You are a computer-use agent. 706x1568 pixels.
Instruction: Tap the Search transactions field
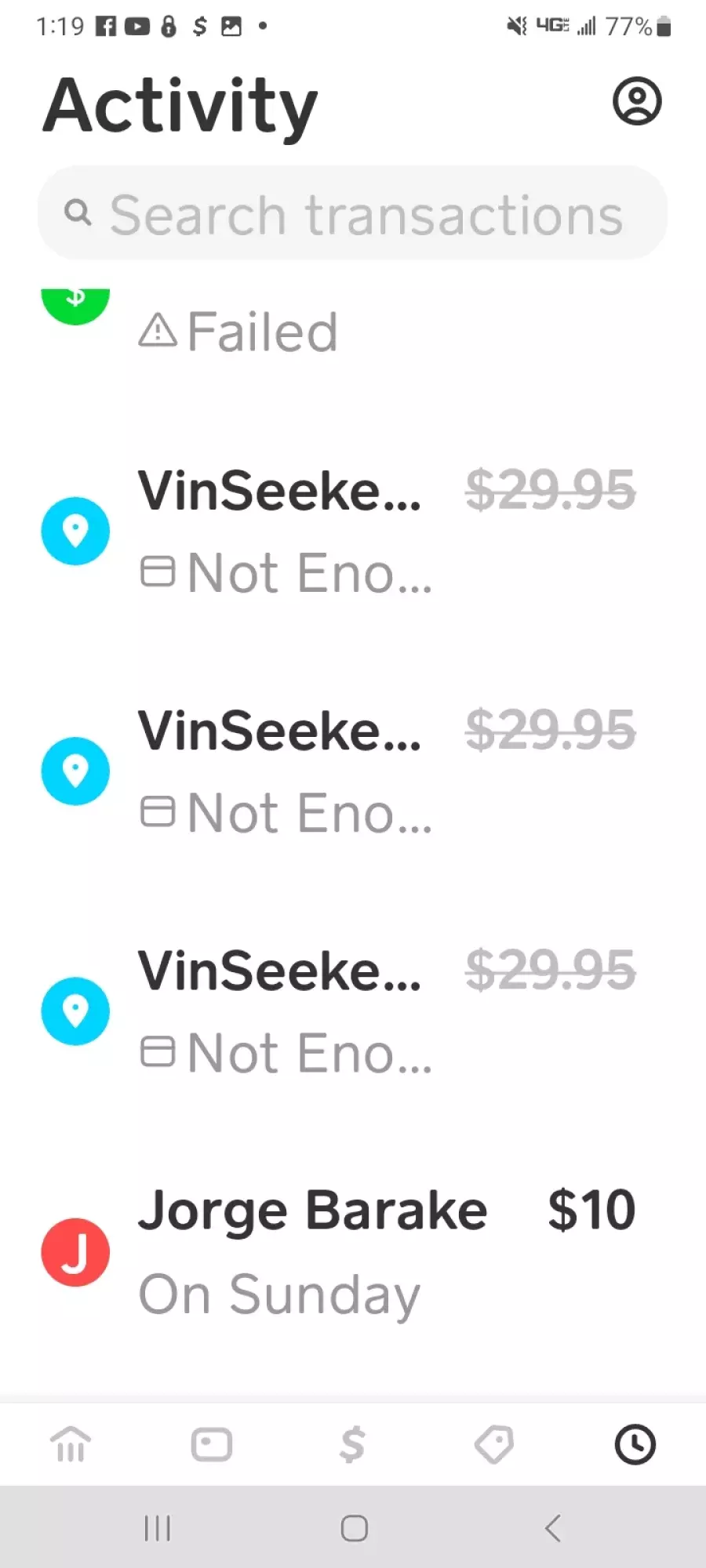click(353, 213)
